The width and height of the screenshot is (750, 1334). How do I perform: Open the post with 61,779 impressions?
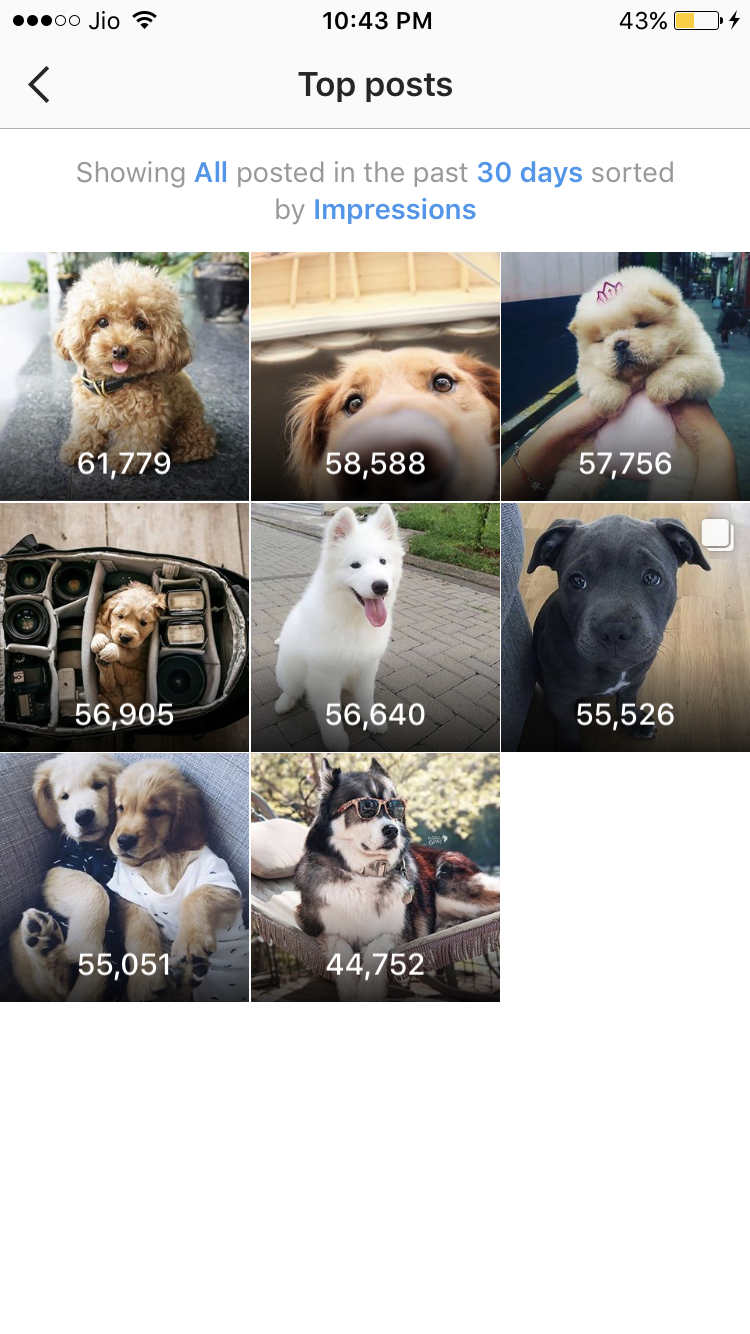click(x=124, y=376)
